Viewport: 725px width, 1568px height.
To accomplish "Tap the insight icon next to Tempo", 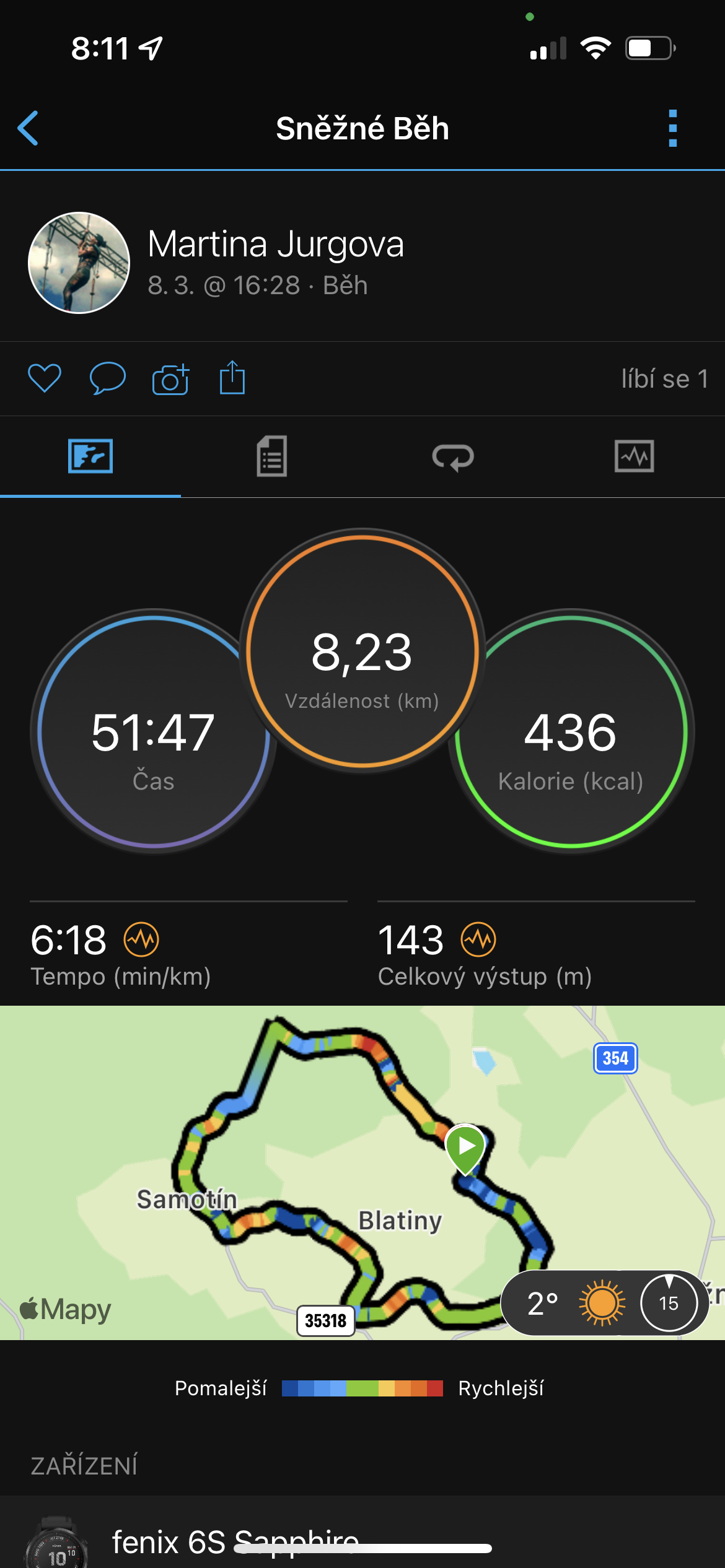I will [141, 939].
